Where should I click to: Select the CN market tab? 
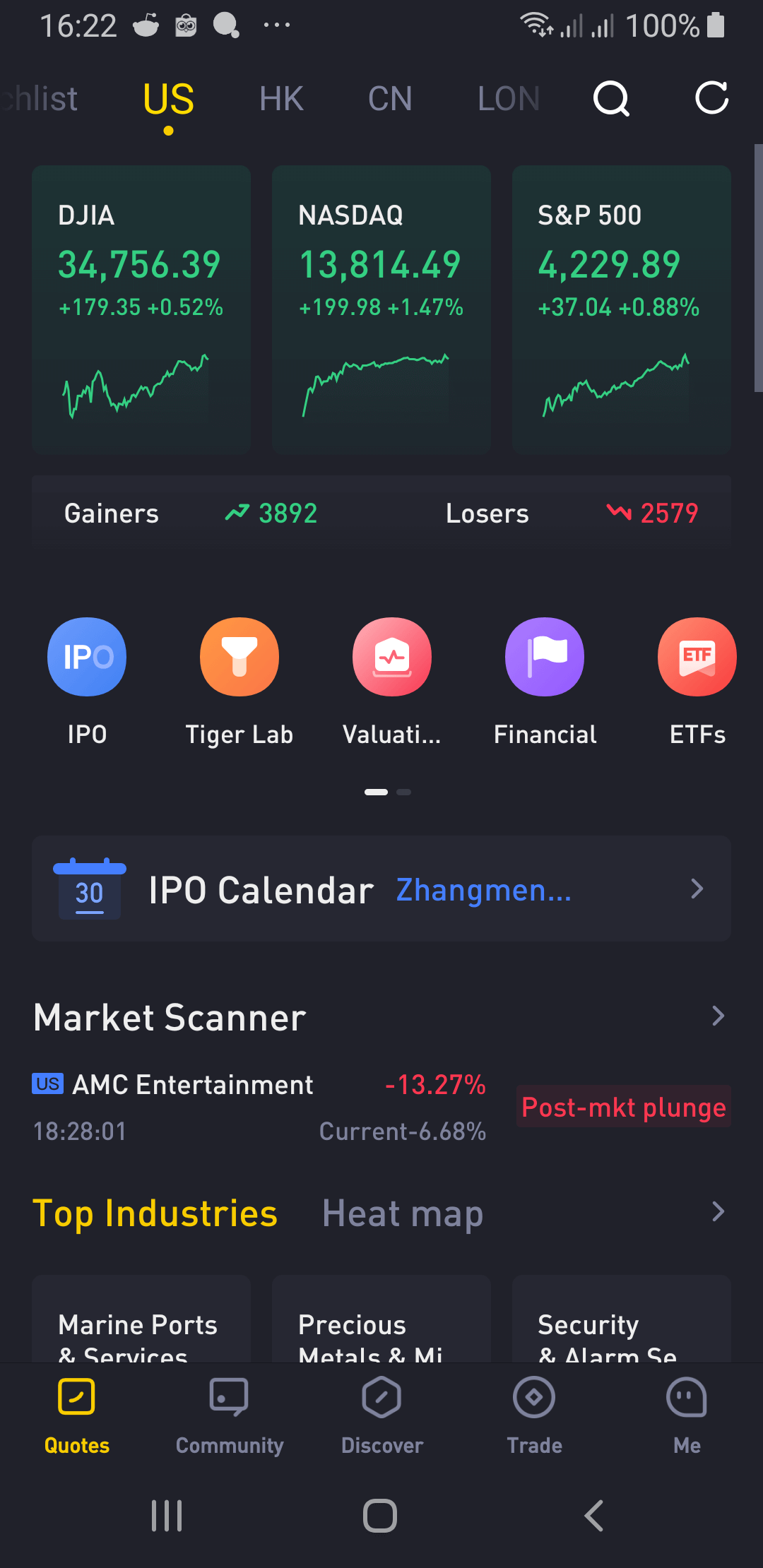pyautogui.click(x=389, y=98)
